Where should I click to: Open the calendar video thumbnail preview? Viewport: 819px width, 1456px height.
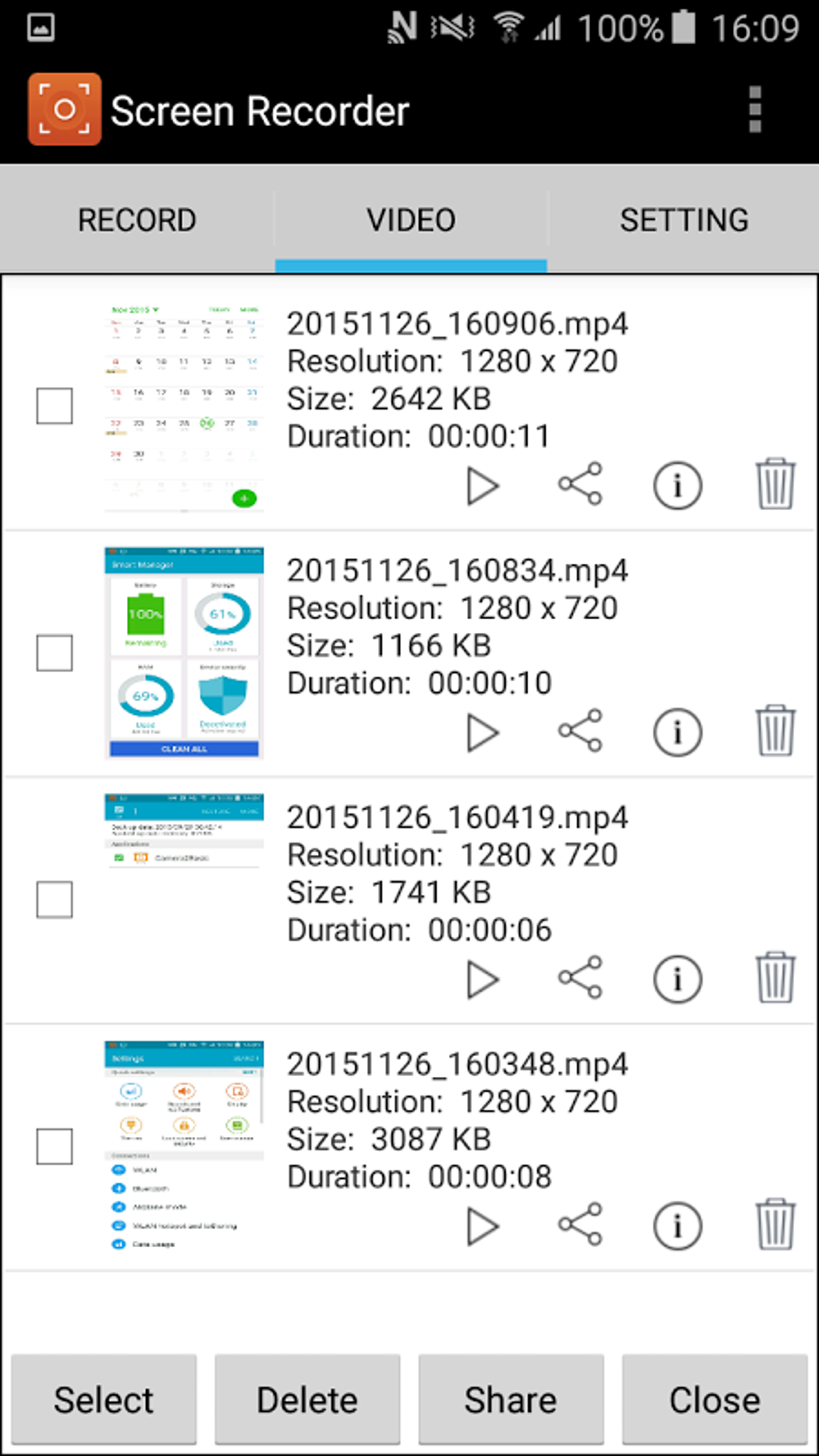(x=181, y=406)
